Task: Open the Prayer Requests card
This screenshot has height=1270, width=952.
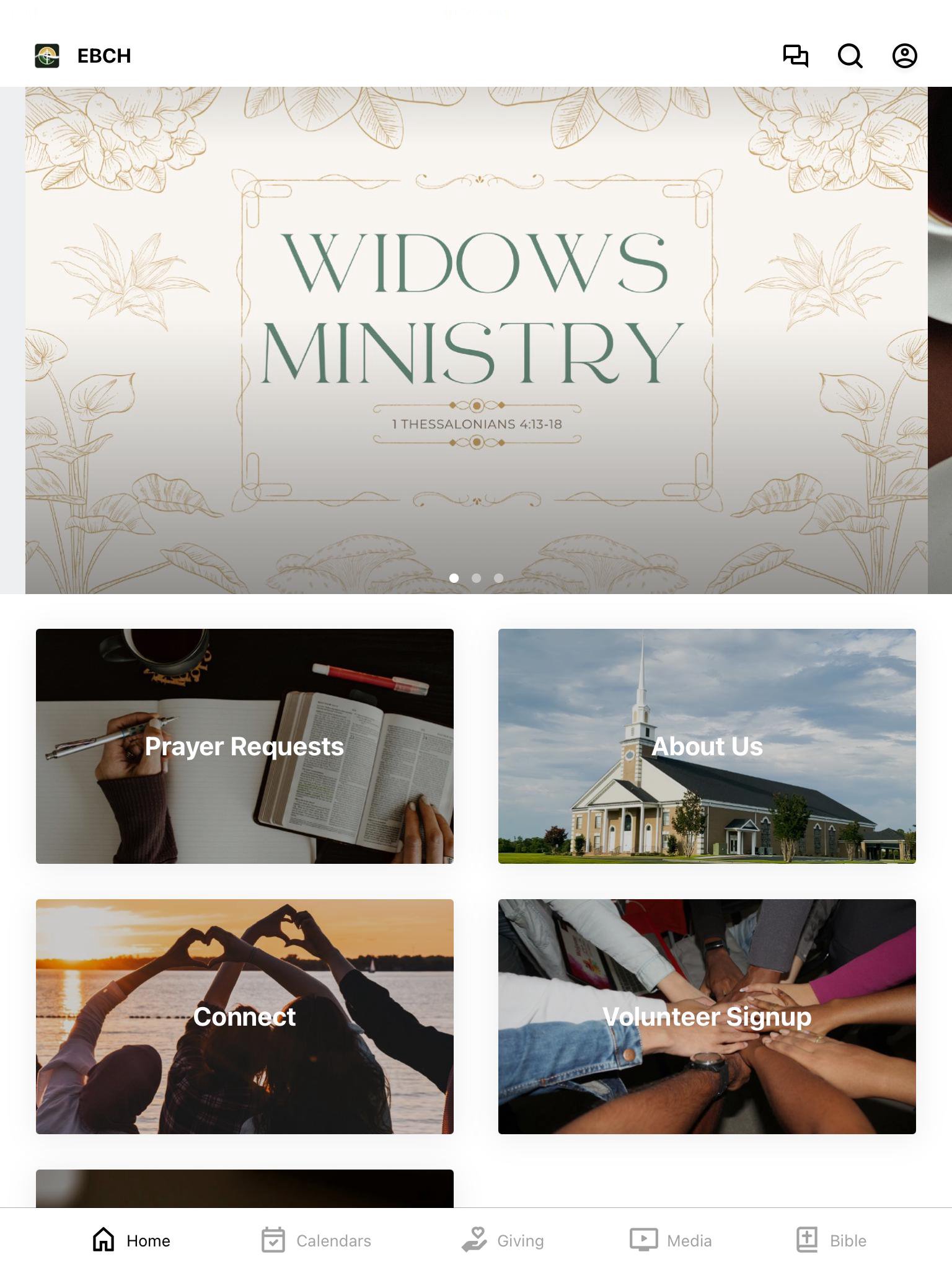Action: pyautogui.click(x=244, y=746)
